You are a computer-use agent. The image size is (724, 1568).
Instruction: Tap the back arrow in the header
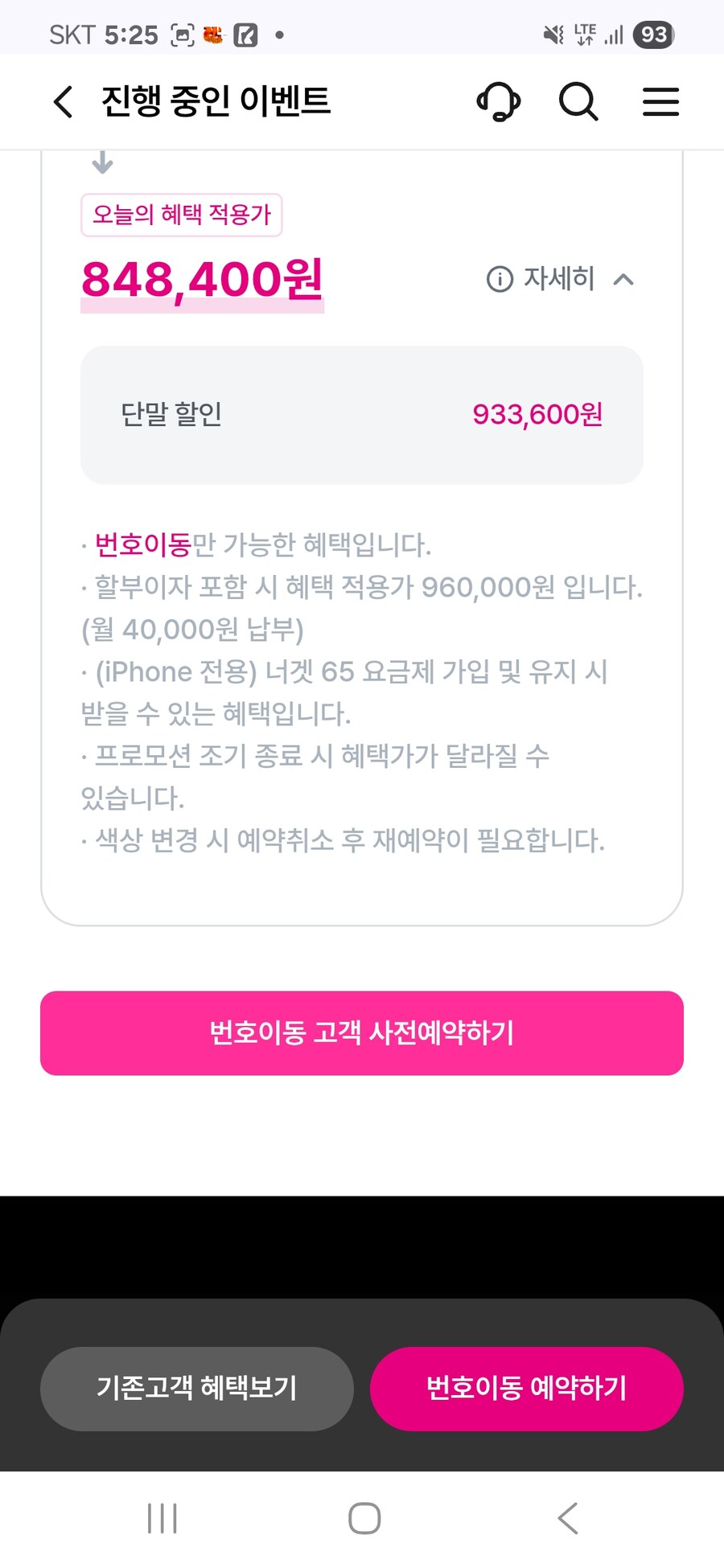coord(63,102)
